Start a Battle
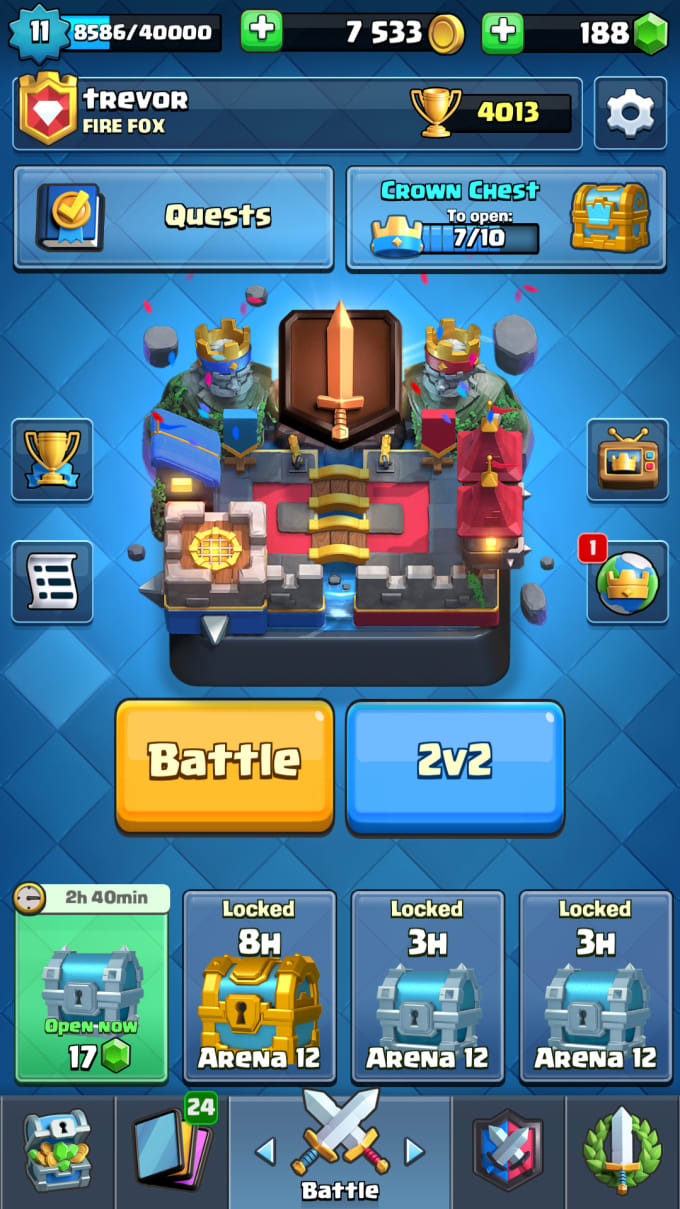Screen dimensions: 680x1209 point(224,764)
